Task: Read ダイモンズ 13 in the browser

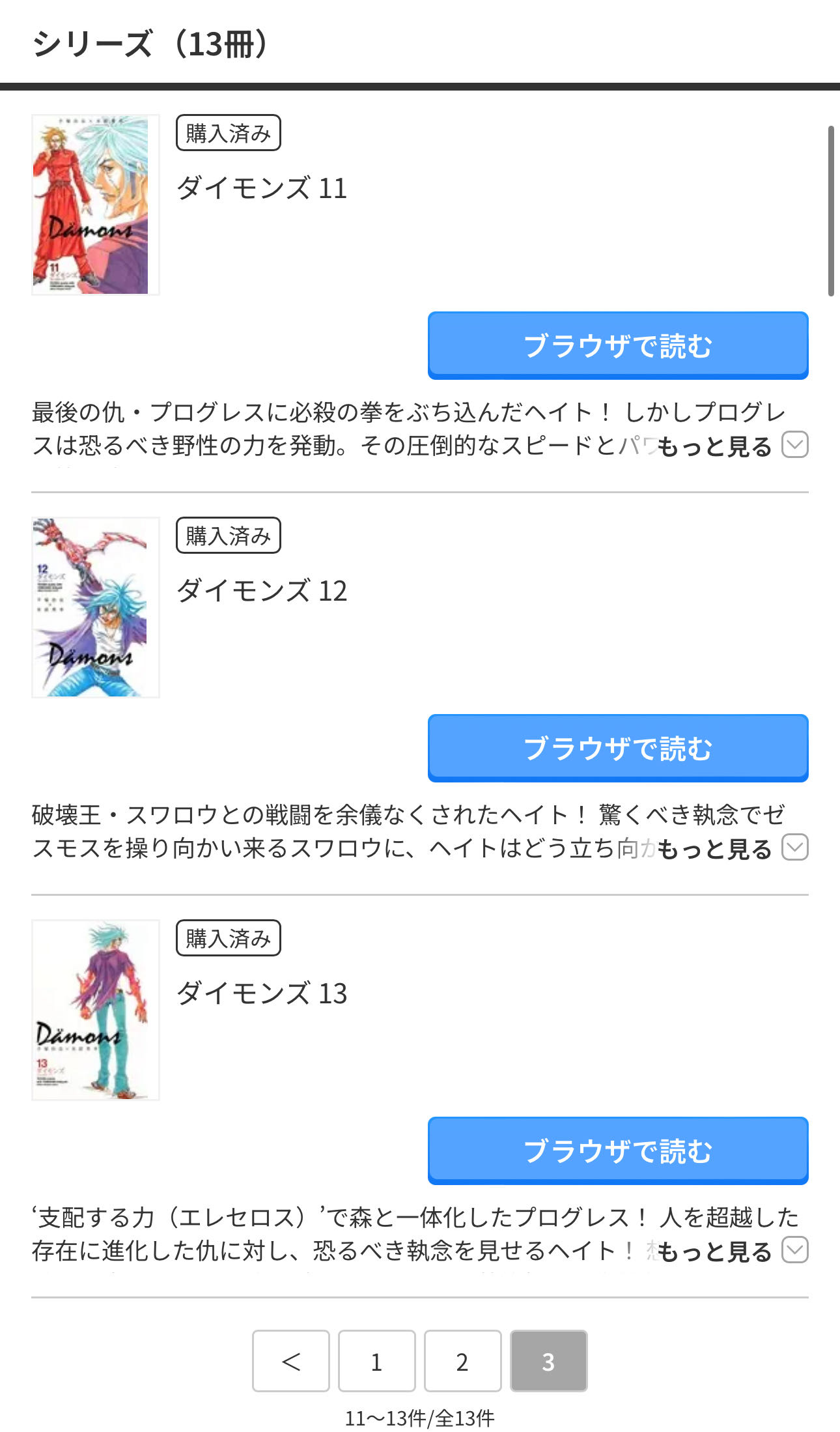Action: [617, 1151]
